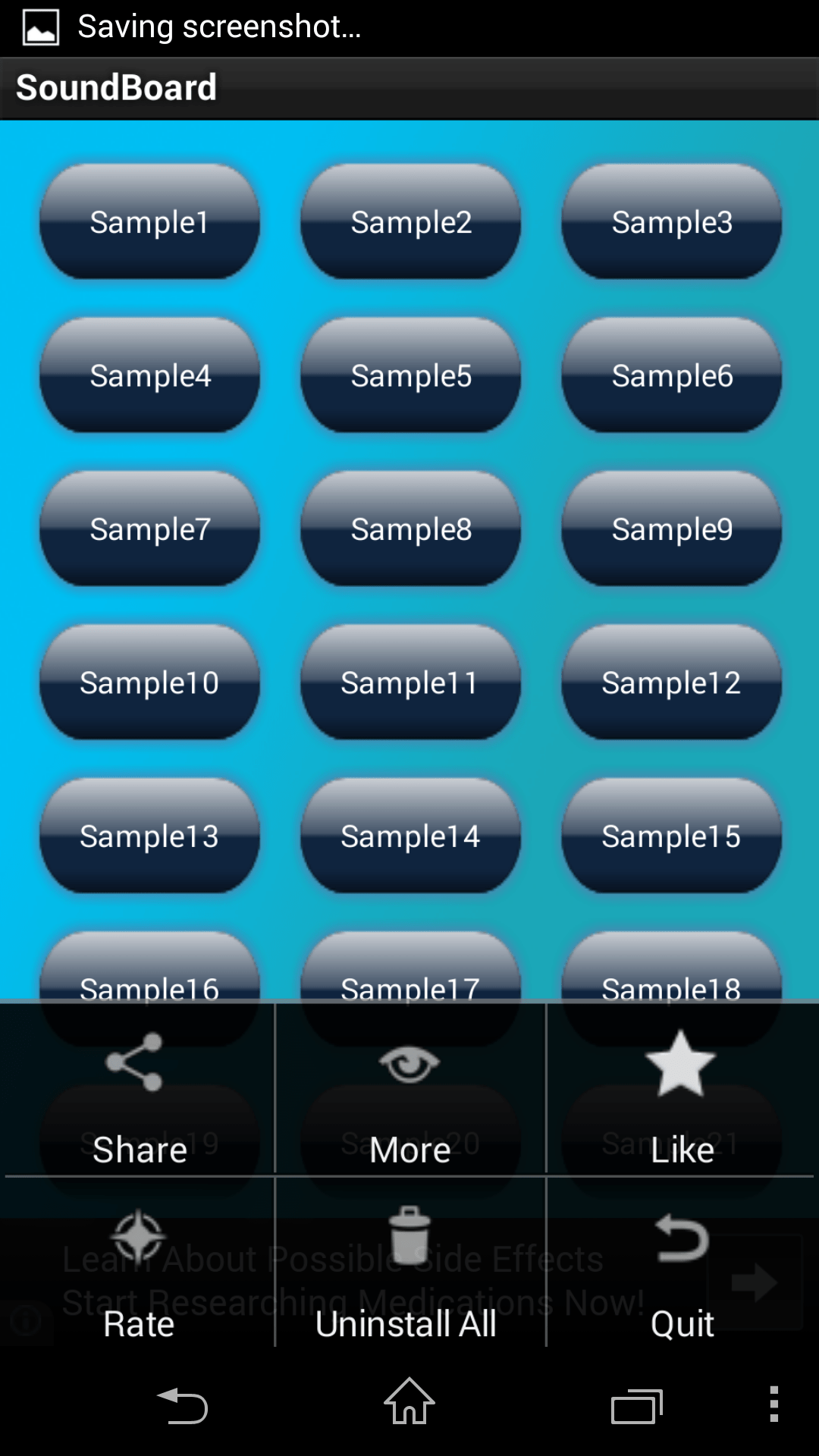Tap the Sample14 button

[410, 835]
